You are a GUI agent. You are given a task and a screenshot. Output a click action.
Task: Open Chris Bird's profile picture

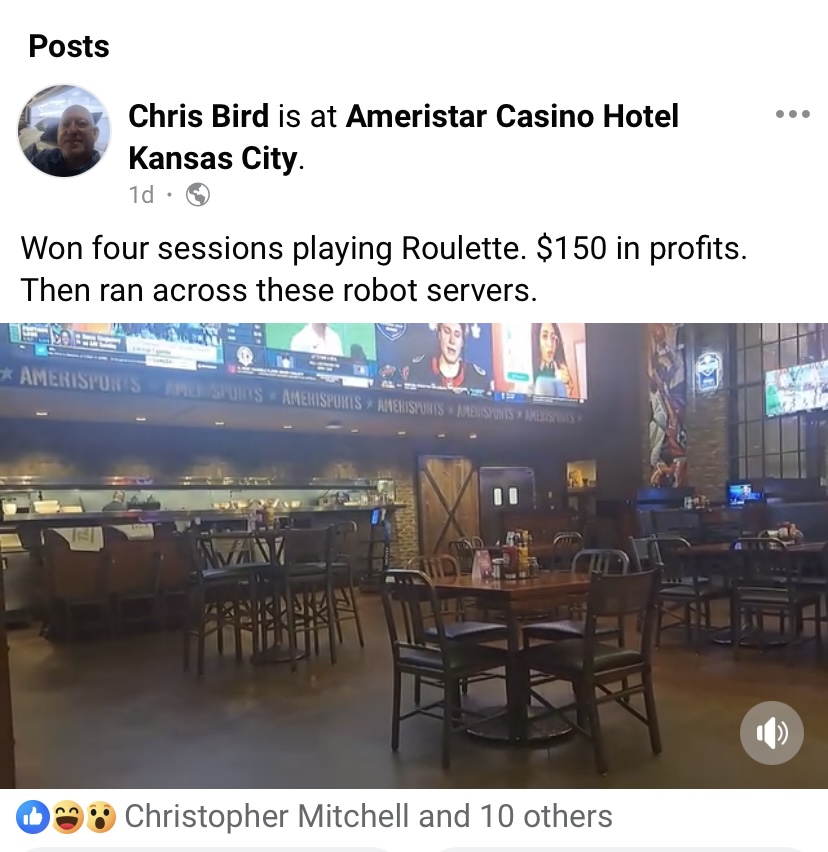[64, 131]
